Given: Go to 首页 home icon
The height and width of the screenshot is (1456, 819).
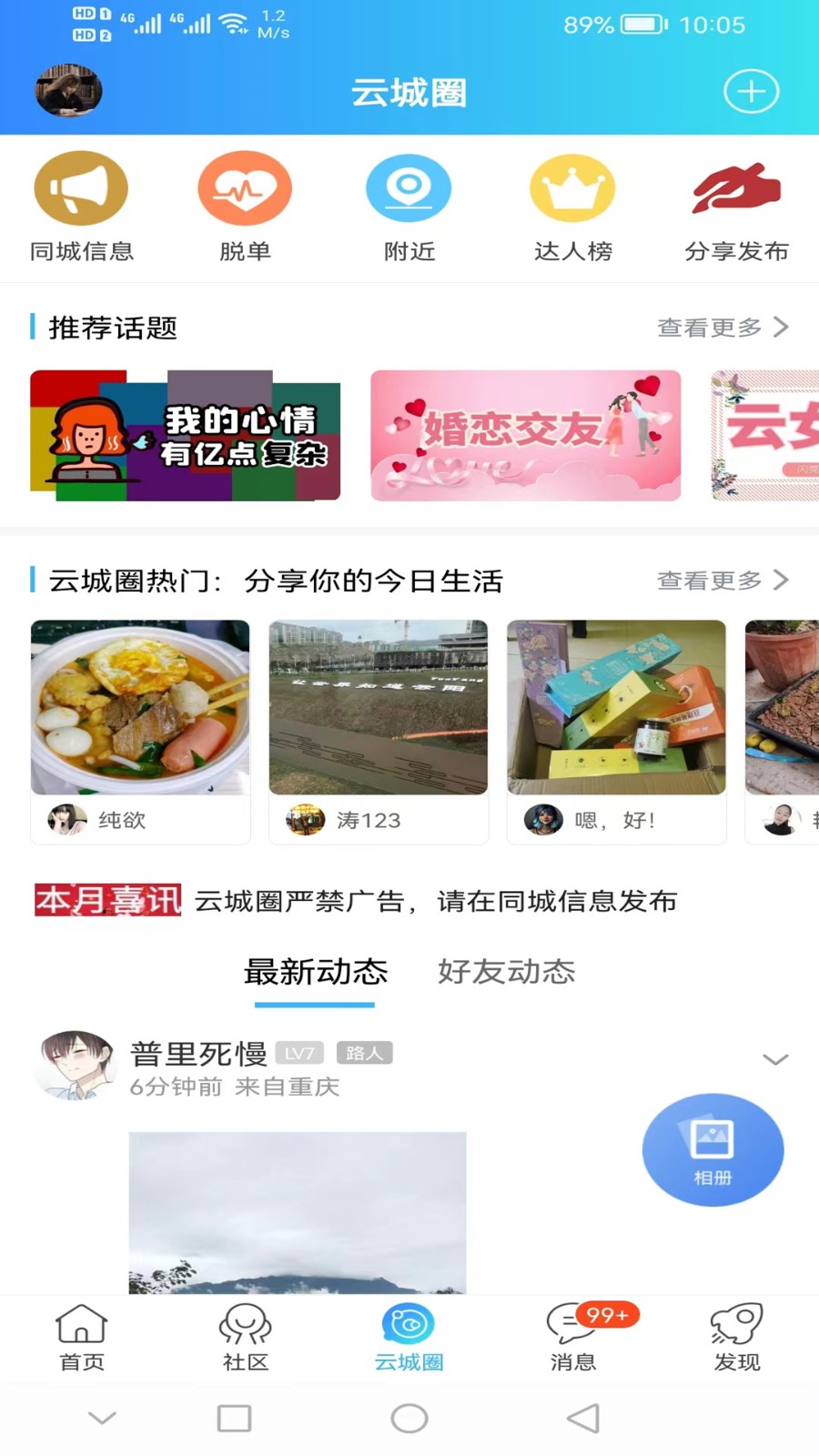Looking at the screenshot, I should pyautogui.click(x=81, y=1331).
